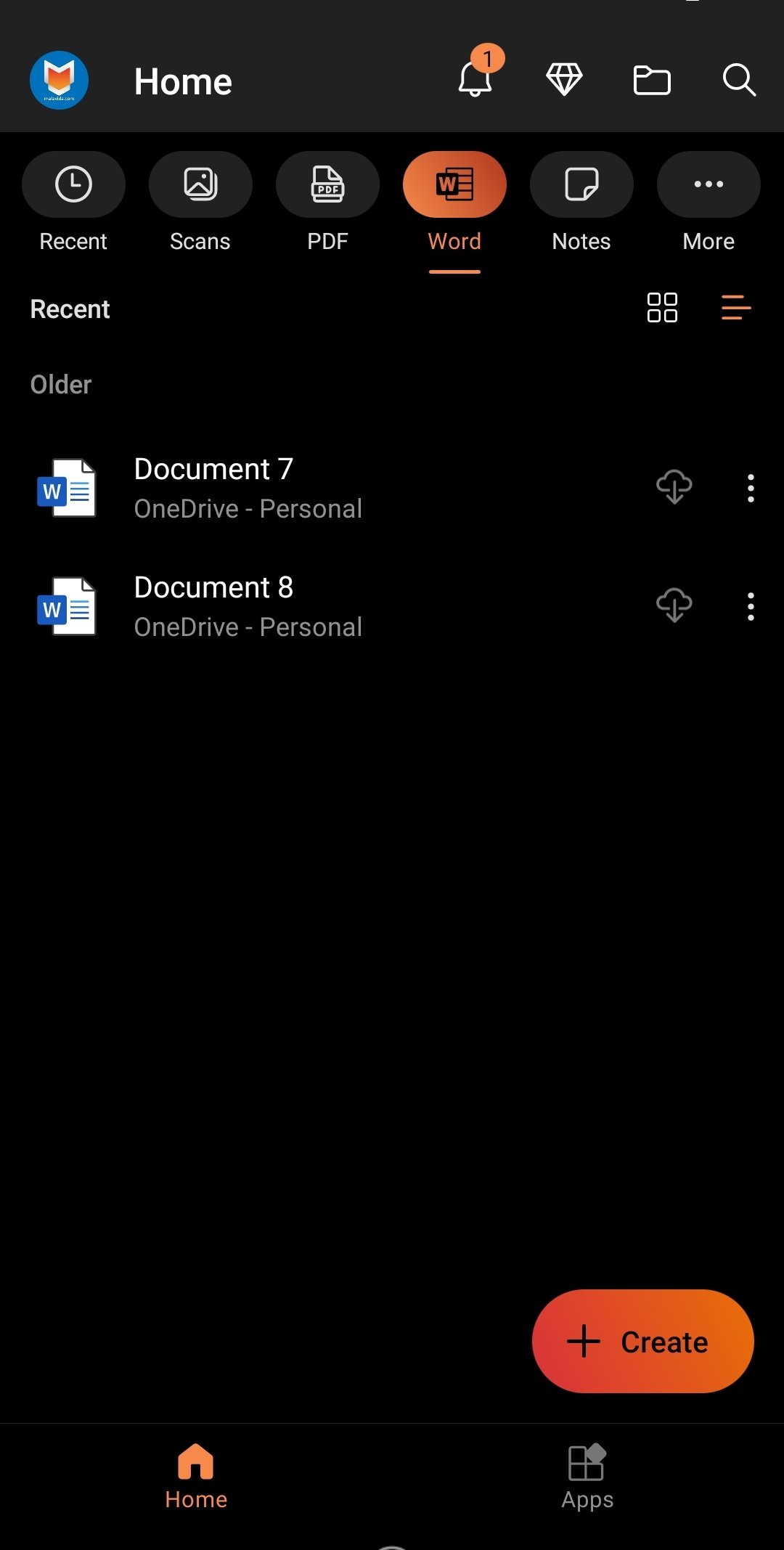Image resolution: width=784 pixels, height=1550 pixels.
Task: Open the account profile avatar
Action: 59,80
